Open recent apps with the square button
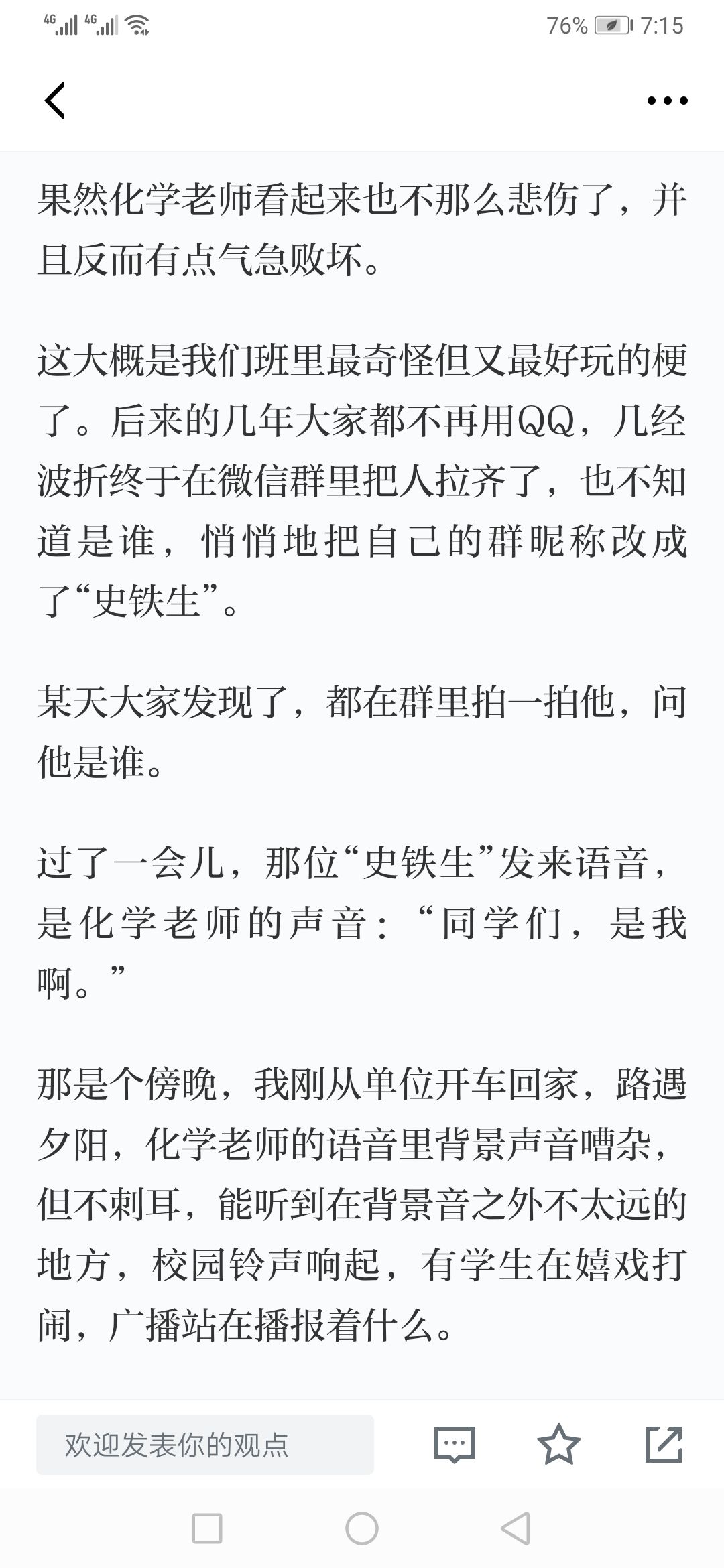 point(207,1528)
